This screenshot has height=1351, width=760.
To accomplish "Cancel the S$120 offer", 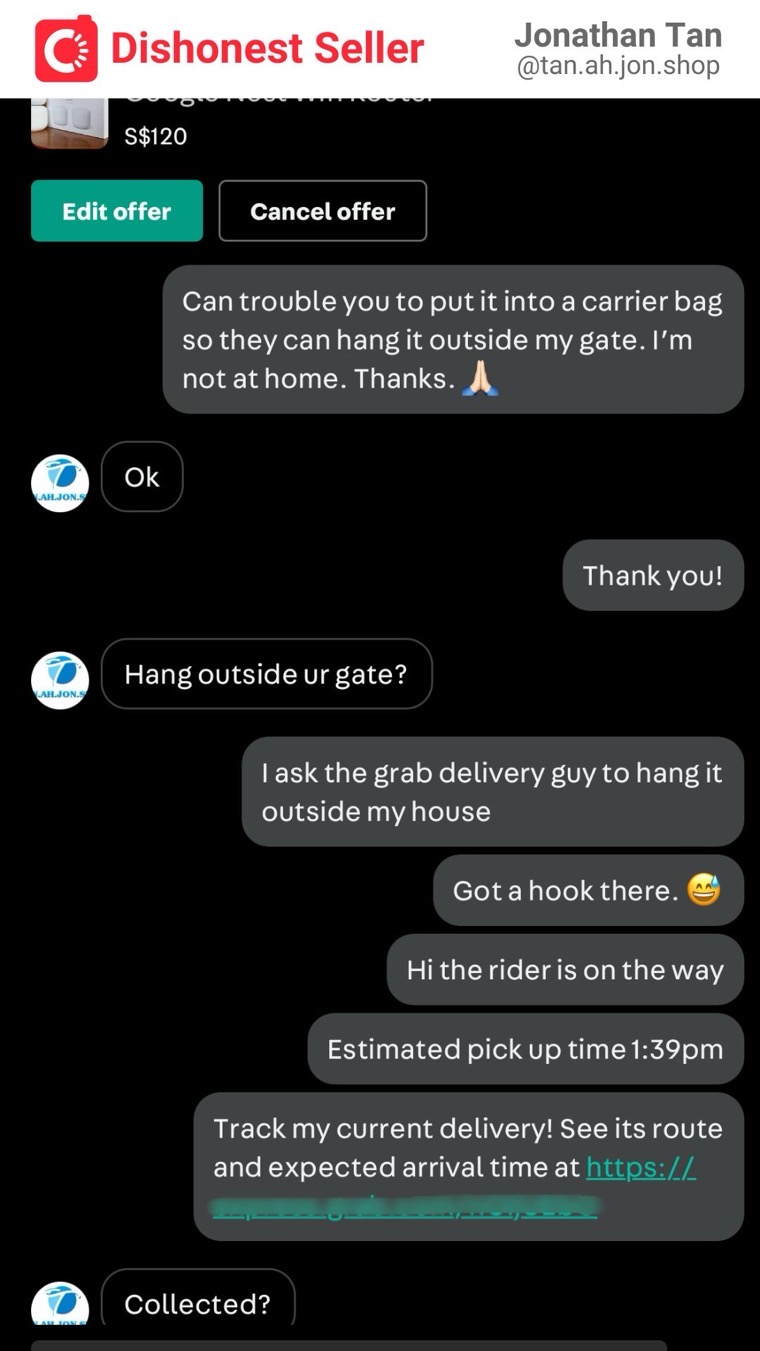I will 322,211.
